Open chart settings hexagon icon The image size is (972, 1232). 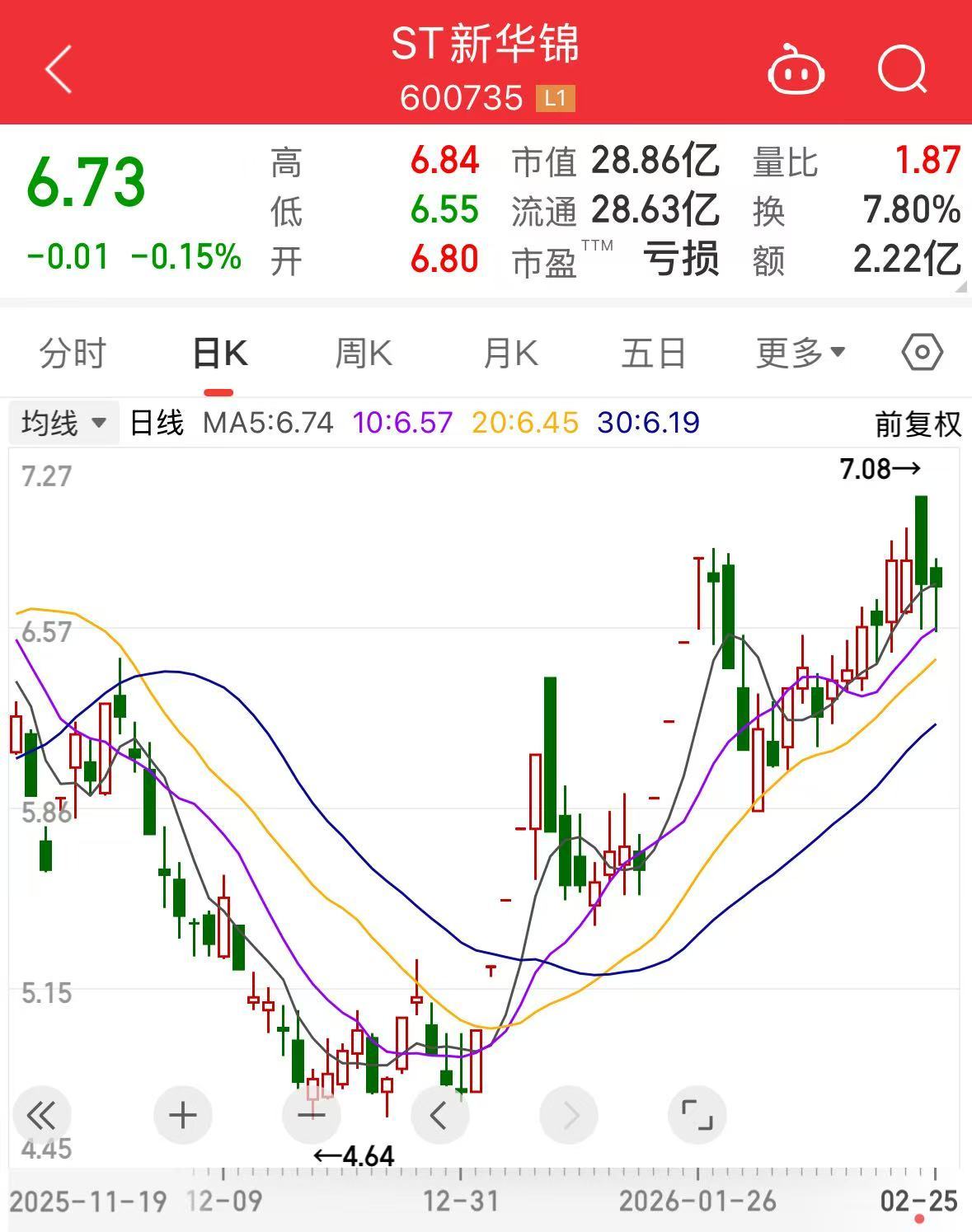pos(922,353)
